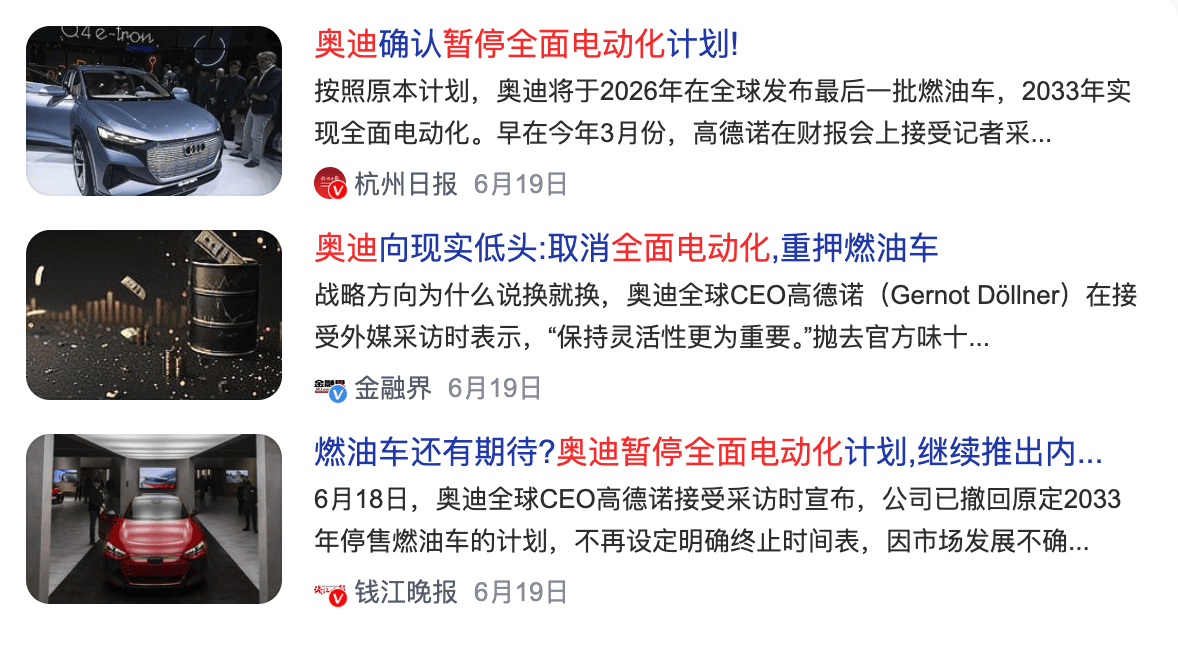Open the red car showroom thumbnail

(154, 519)
